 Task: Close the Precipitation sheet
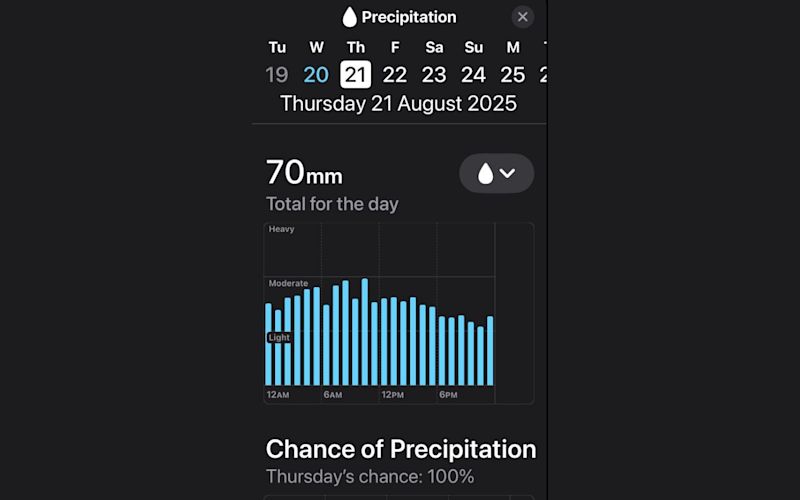click(522, 17)
